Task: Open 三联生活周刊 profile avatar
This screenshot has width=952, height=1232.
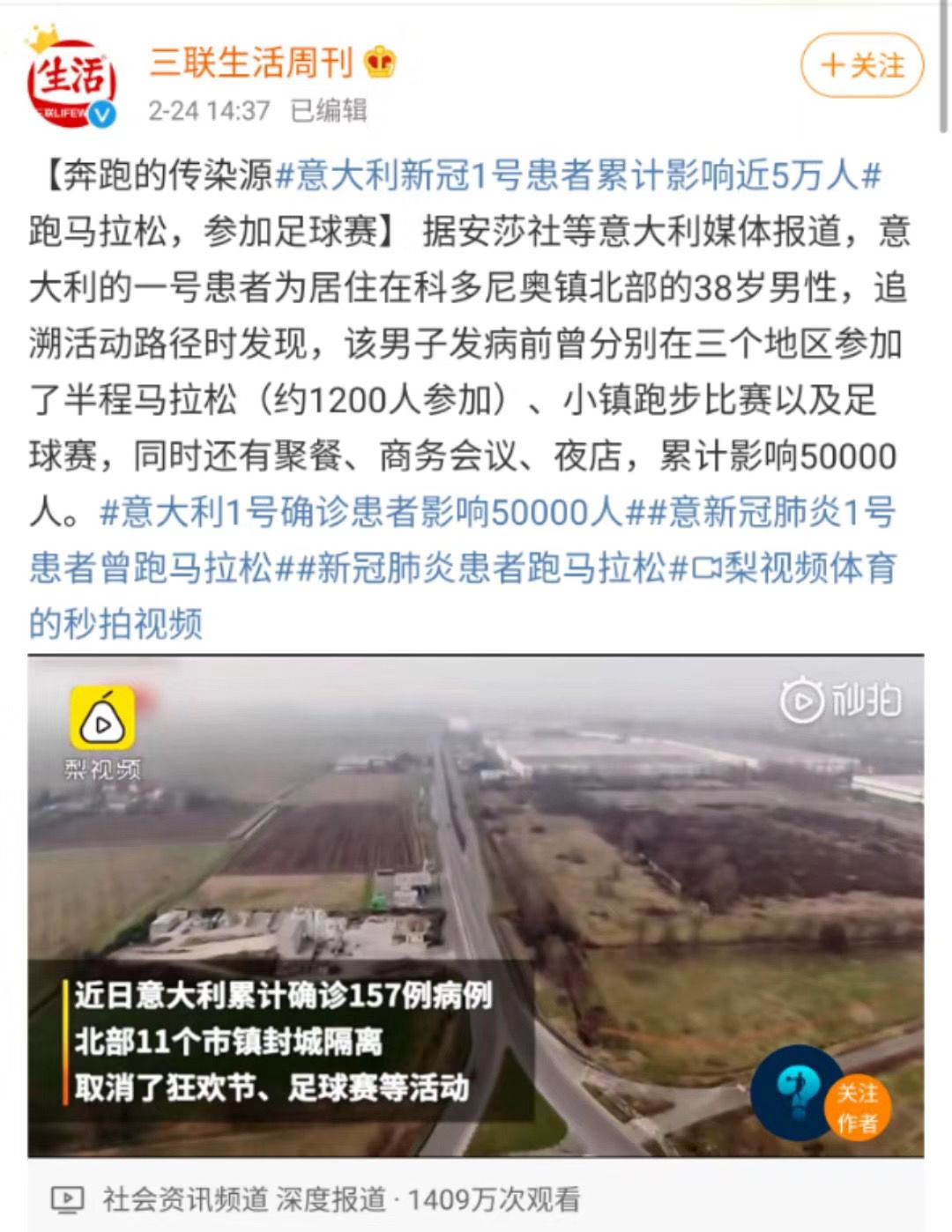Action: (x=72, y=82)
